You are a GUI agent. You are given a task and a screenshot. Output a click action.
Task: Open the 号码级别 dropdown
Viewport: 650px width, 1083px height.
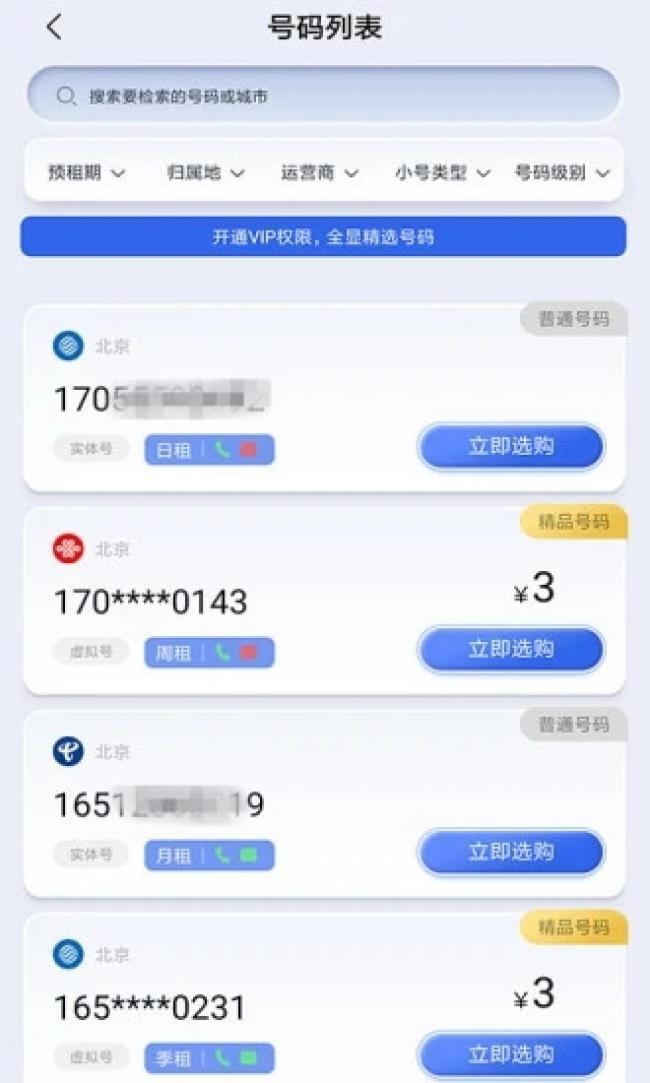[561, 173]
